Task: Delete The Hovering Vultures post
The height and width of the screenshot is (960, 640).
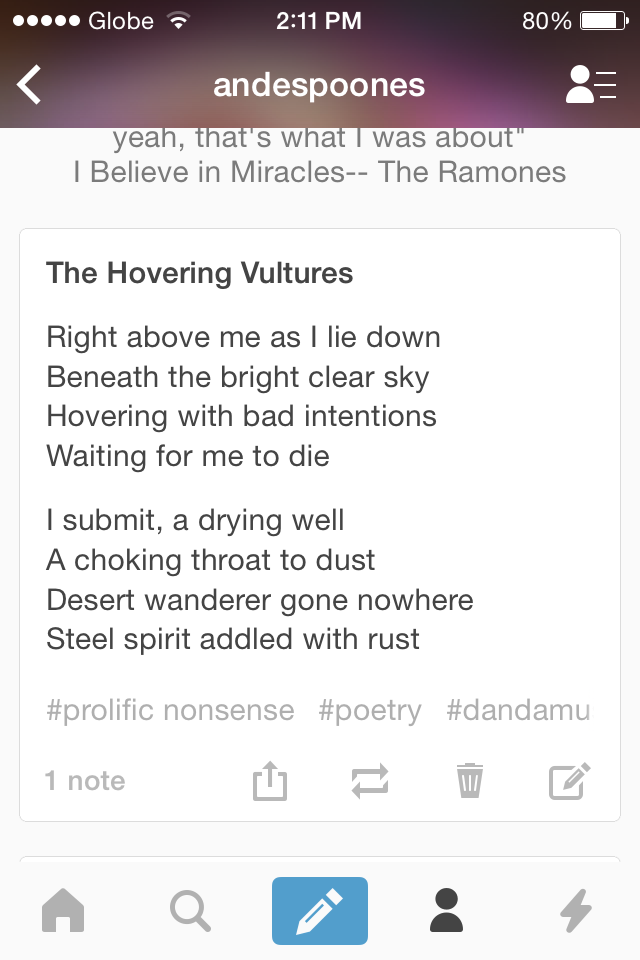Action: 470,781
